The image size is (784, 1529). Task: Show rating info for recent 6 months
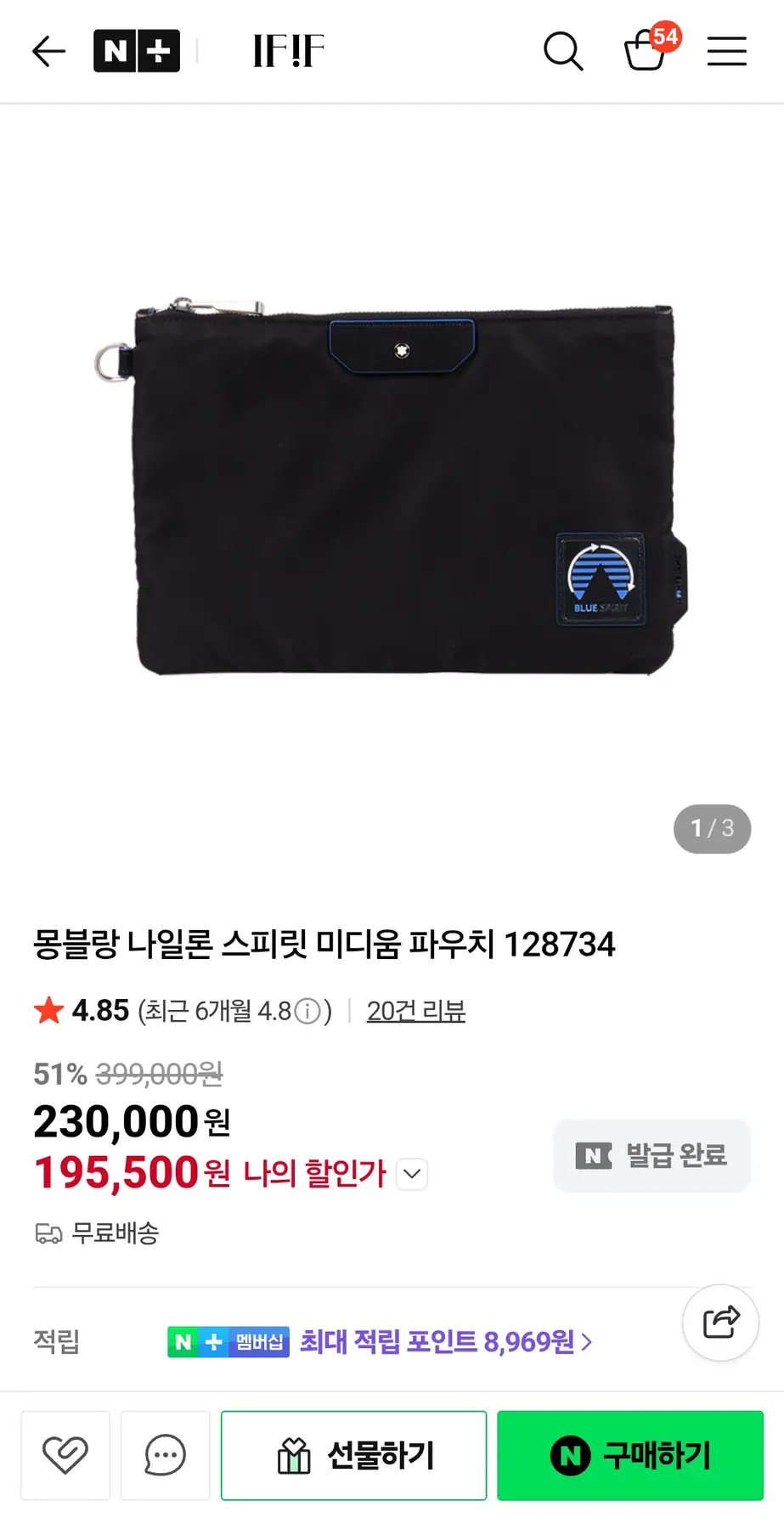(307, 1011)
